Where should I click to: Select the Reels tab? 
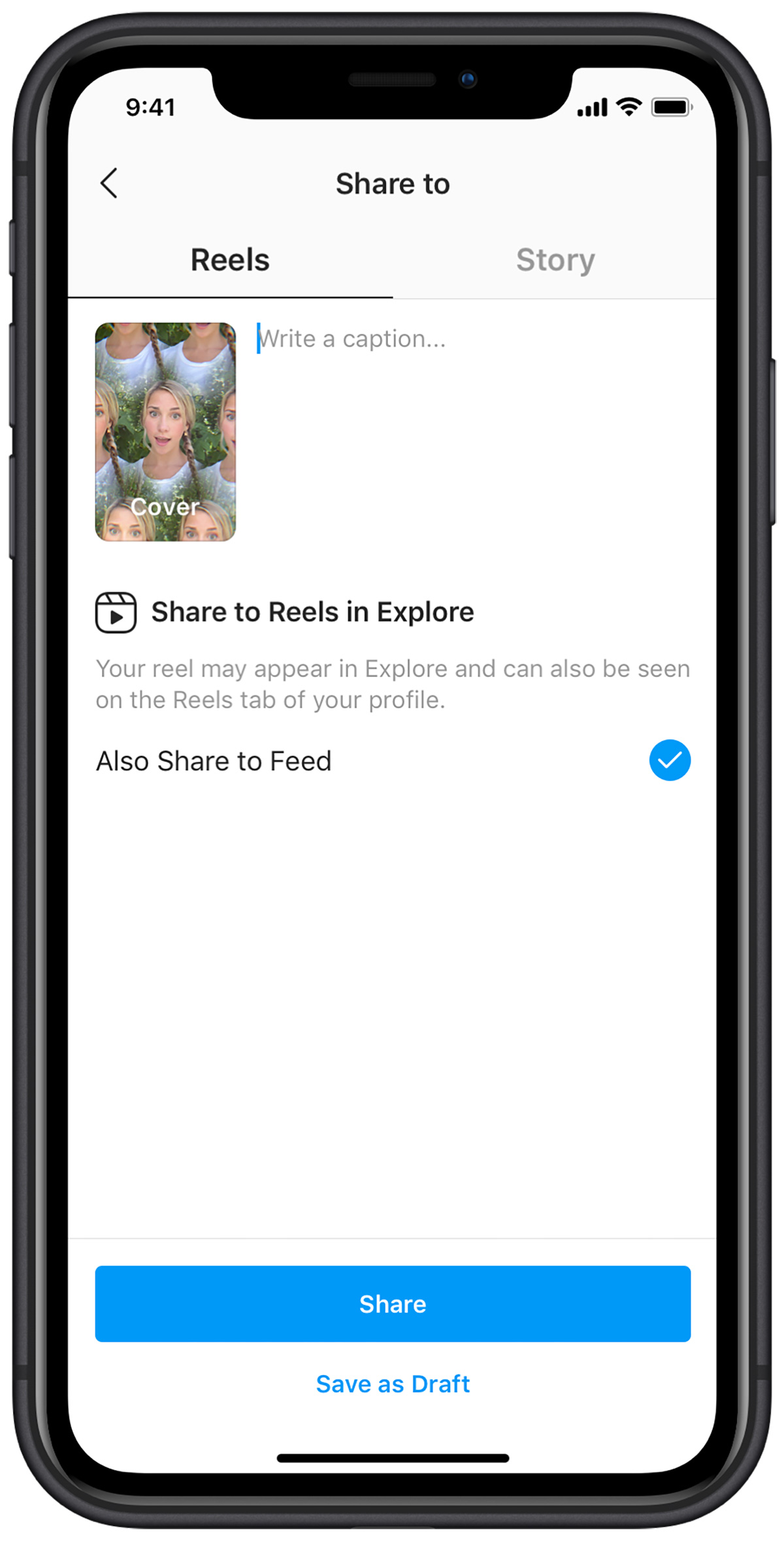[x=230, y=260]
